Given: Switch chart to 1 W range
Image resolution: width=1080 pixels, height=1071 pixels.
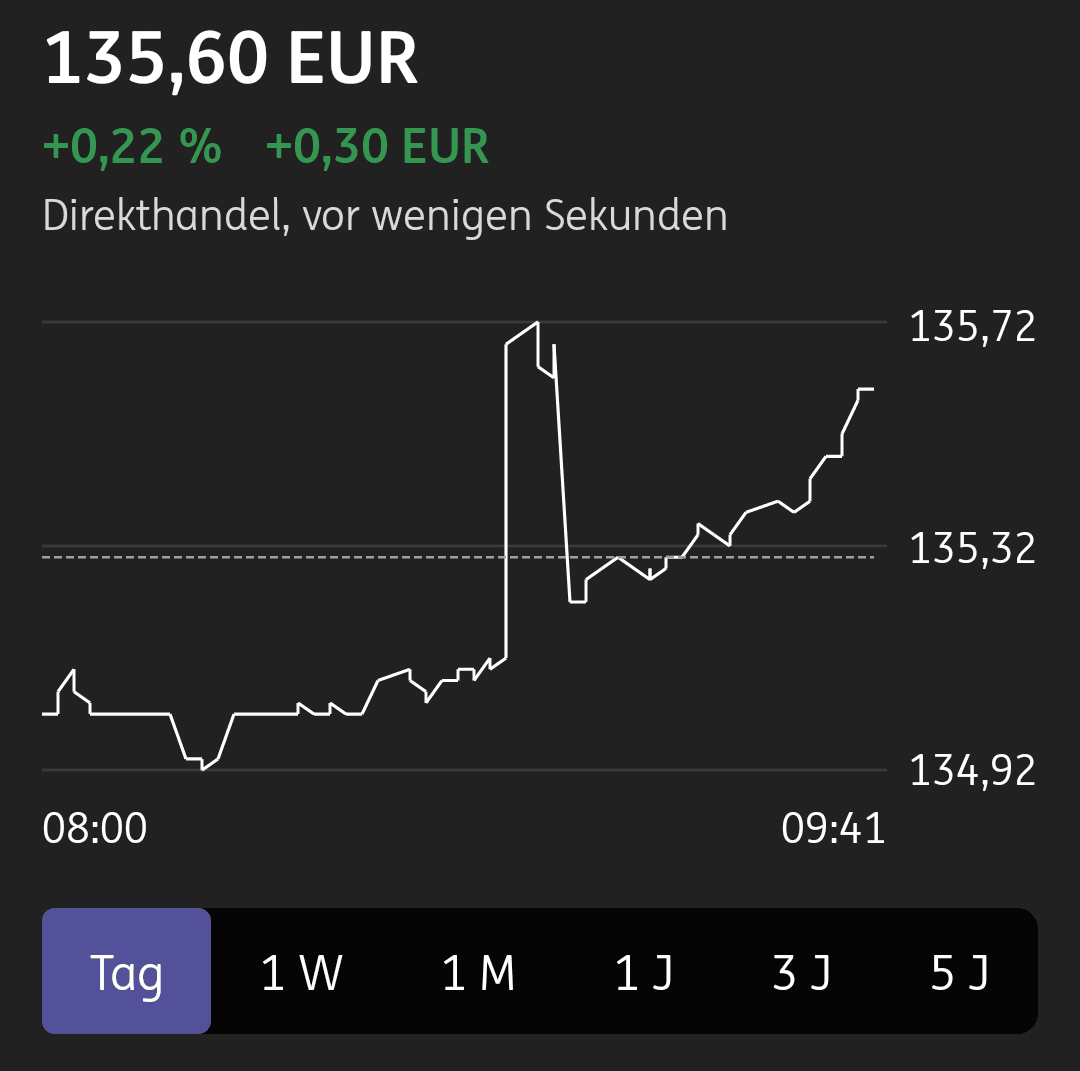Looking at the screenshot, I should (301, 971).
